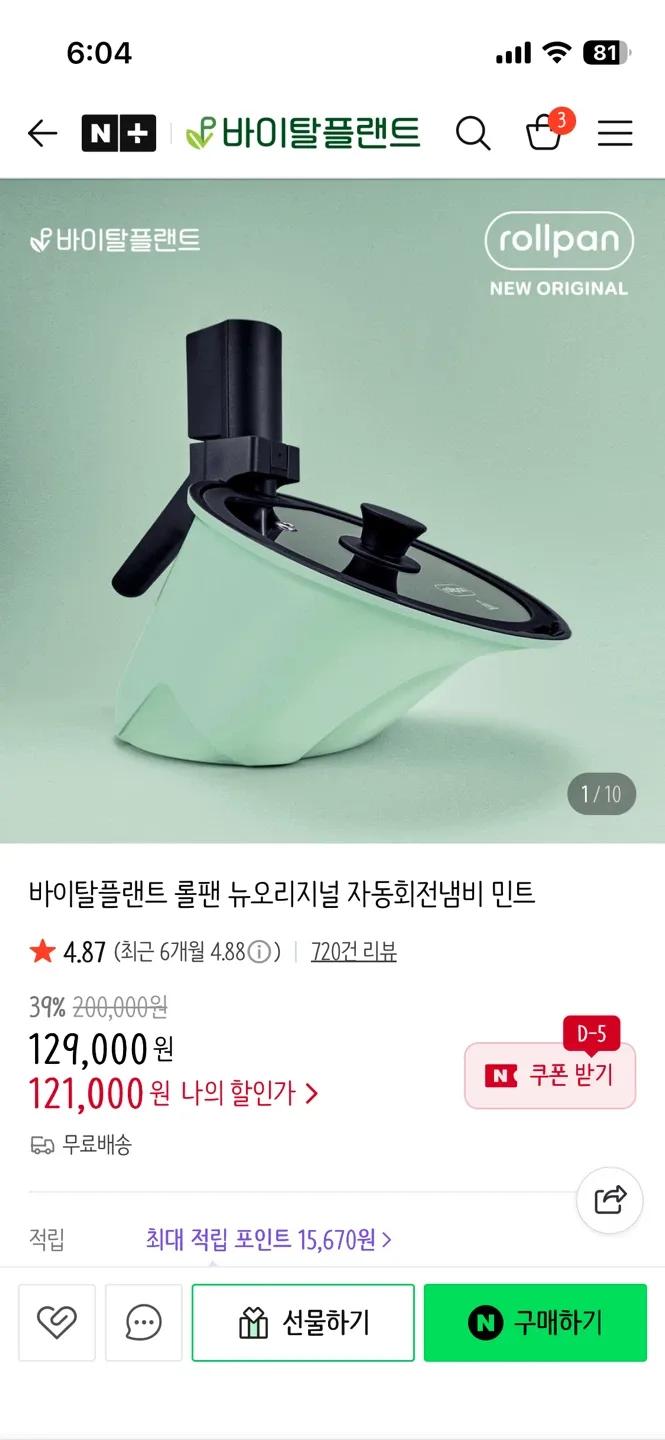The width and height of the screenshot is (665, 1440).
Task: Tap 구매하기 to buy now
Action: (x=535, y=1323)
